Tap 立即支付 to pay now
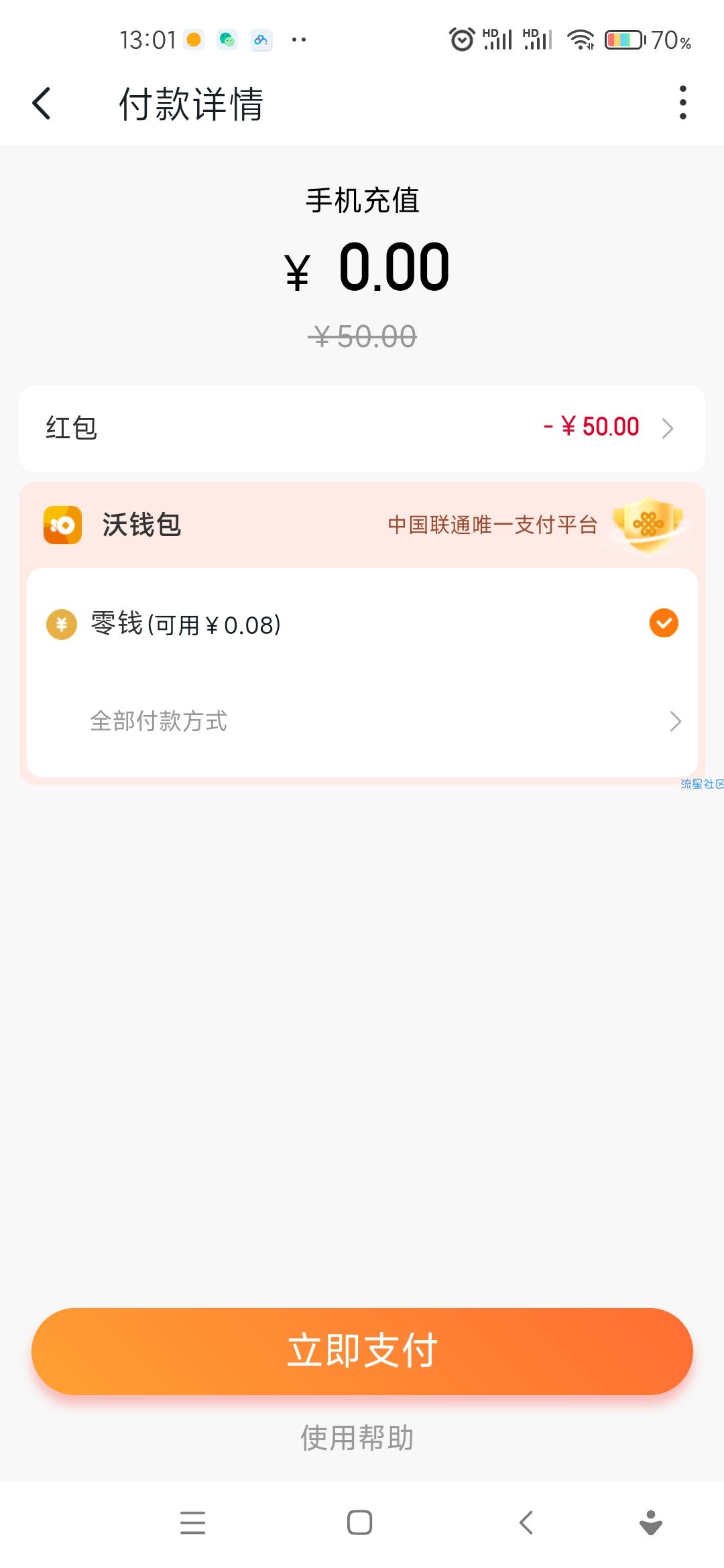The width and height of the screenshot is (724, 1568). pyautogui.click(x=362, y=1351)
